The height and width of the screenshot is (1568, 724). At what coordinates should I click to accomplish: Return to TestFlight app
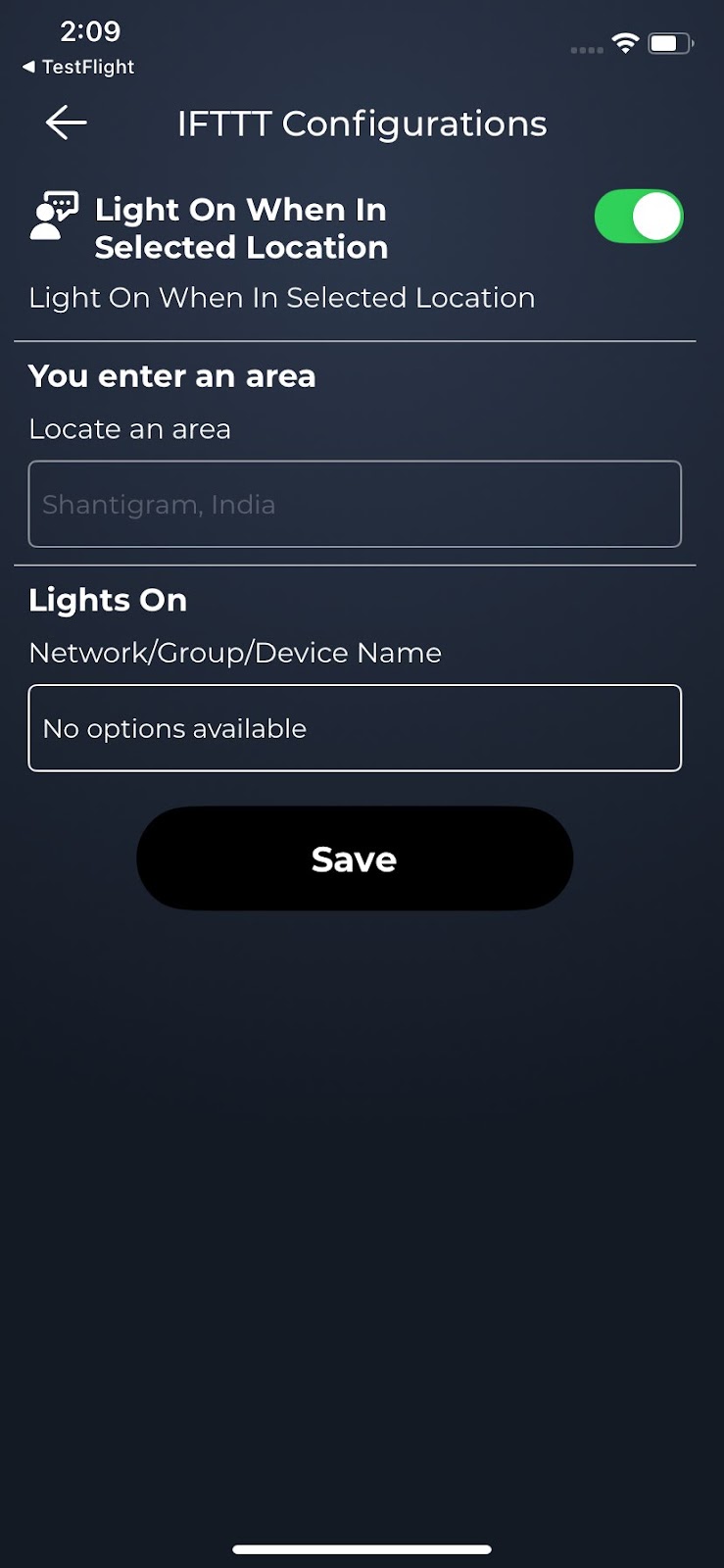(78, 67)
